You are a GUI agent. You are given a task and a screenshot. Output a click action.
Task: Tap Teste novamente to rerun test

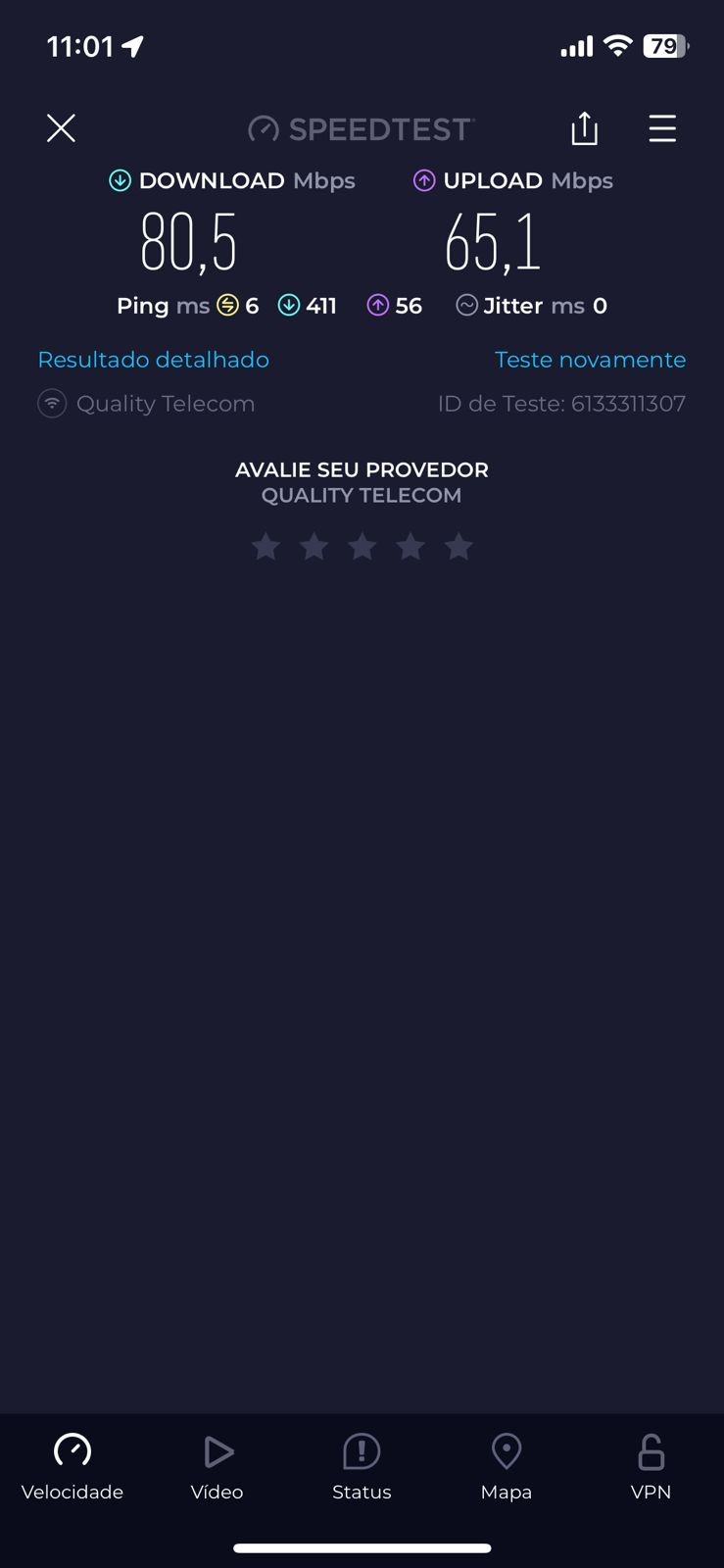590,360
